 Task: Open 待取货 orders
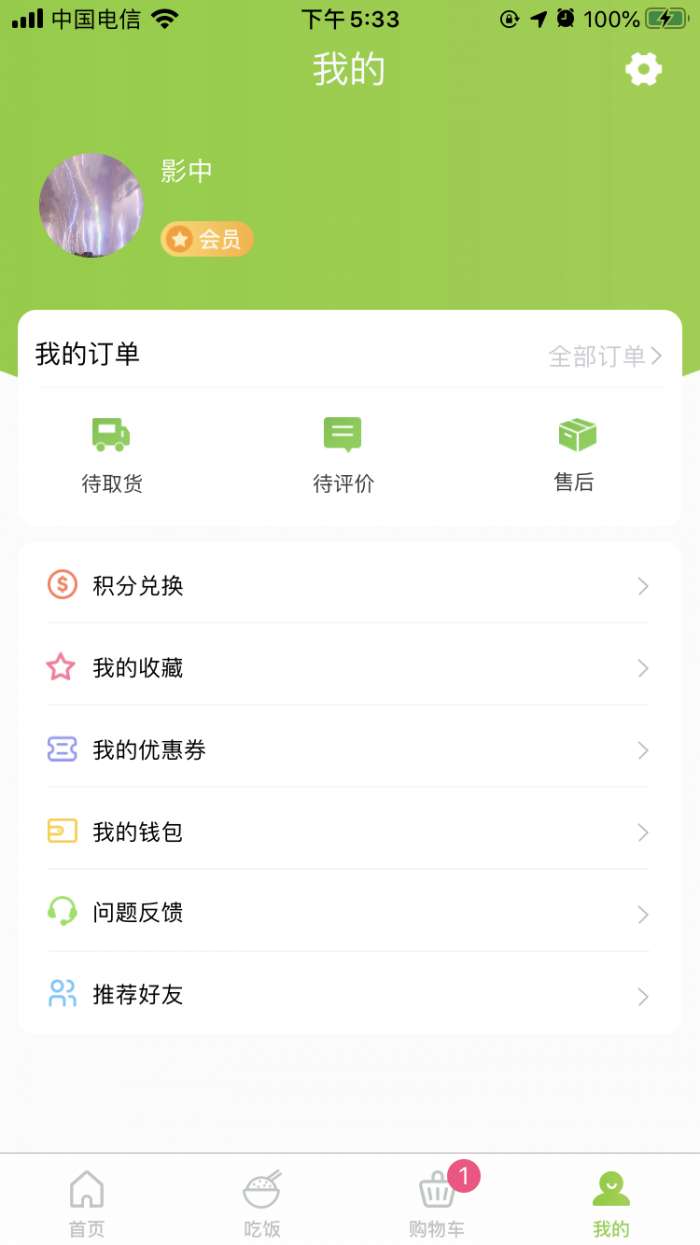pyautogui.click(x=111, y=455)
